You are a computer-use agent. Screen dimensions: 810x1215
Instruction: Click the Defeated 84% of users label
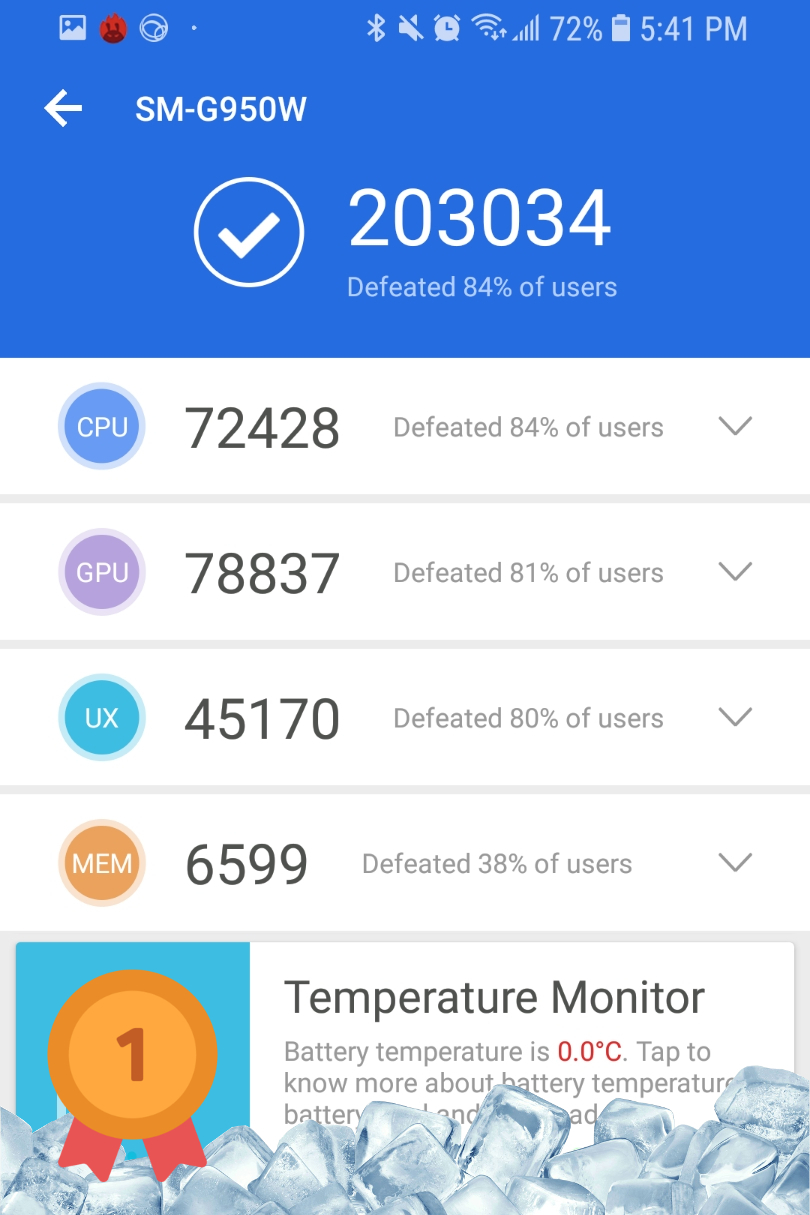481,287
